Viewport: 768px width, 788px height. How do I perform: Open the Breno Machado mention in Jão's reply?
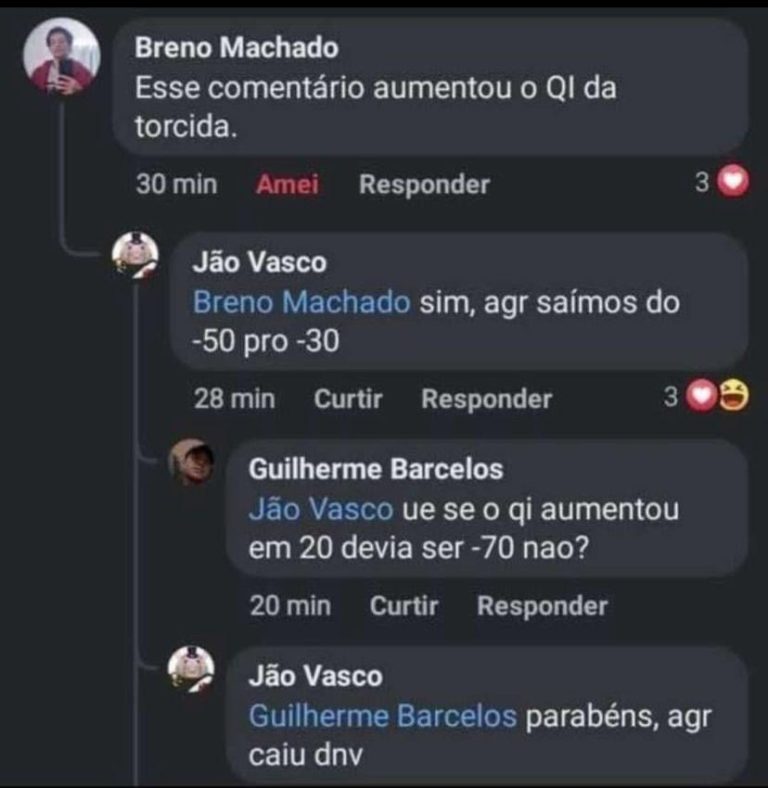click(301, 302)
